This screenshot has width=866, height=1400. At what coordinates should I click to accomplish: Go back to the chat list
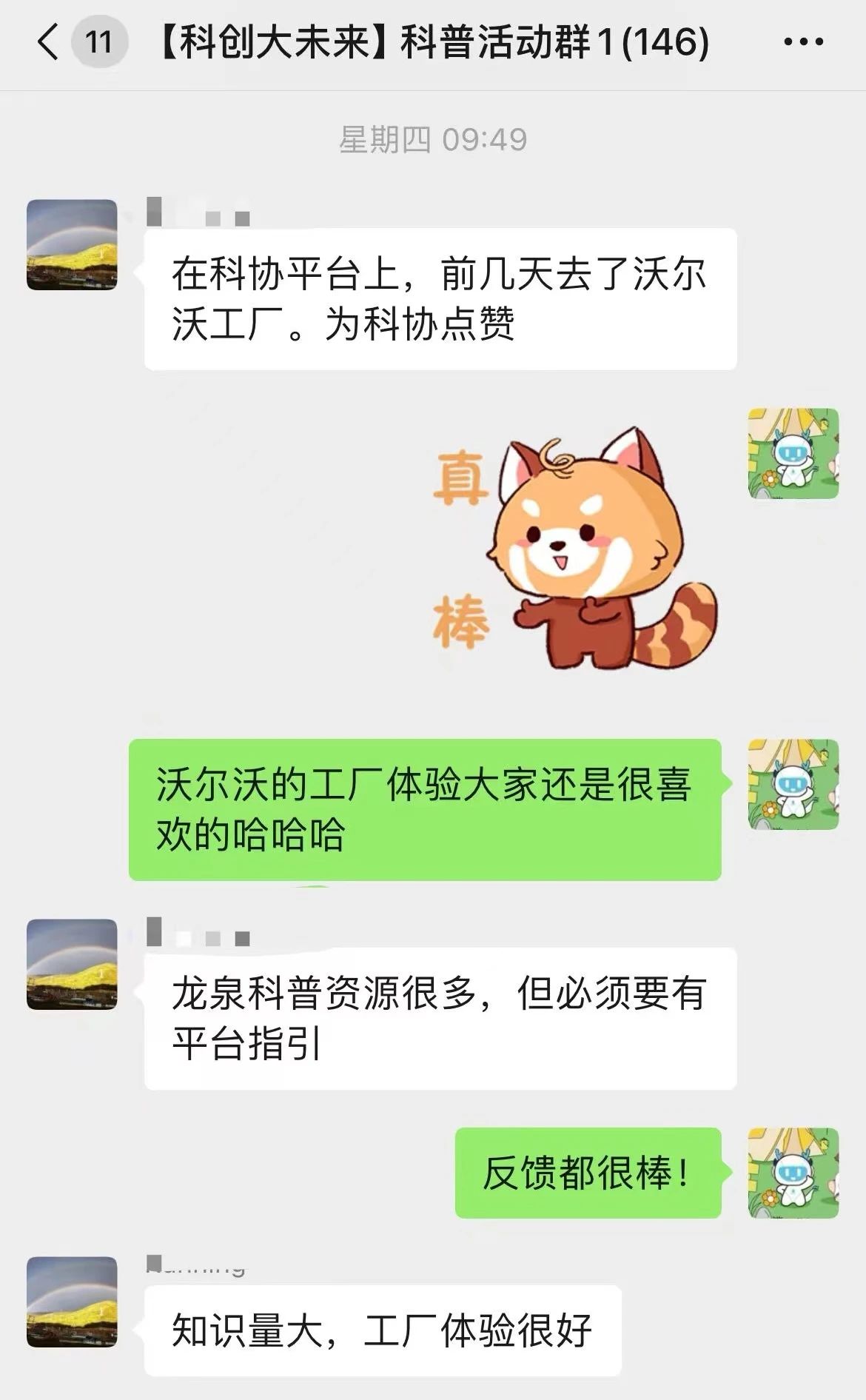click(x=49, y=41)
